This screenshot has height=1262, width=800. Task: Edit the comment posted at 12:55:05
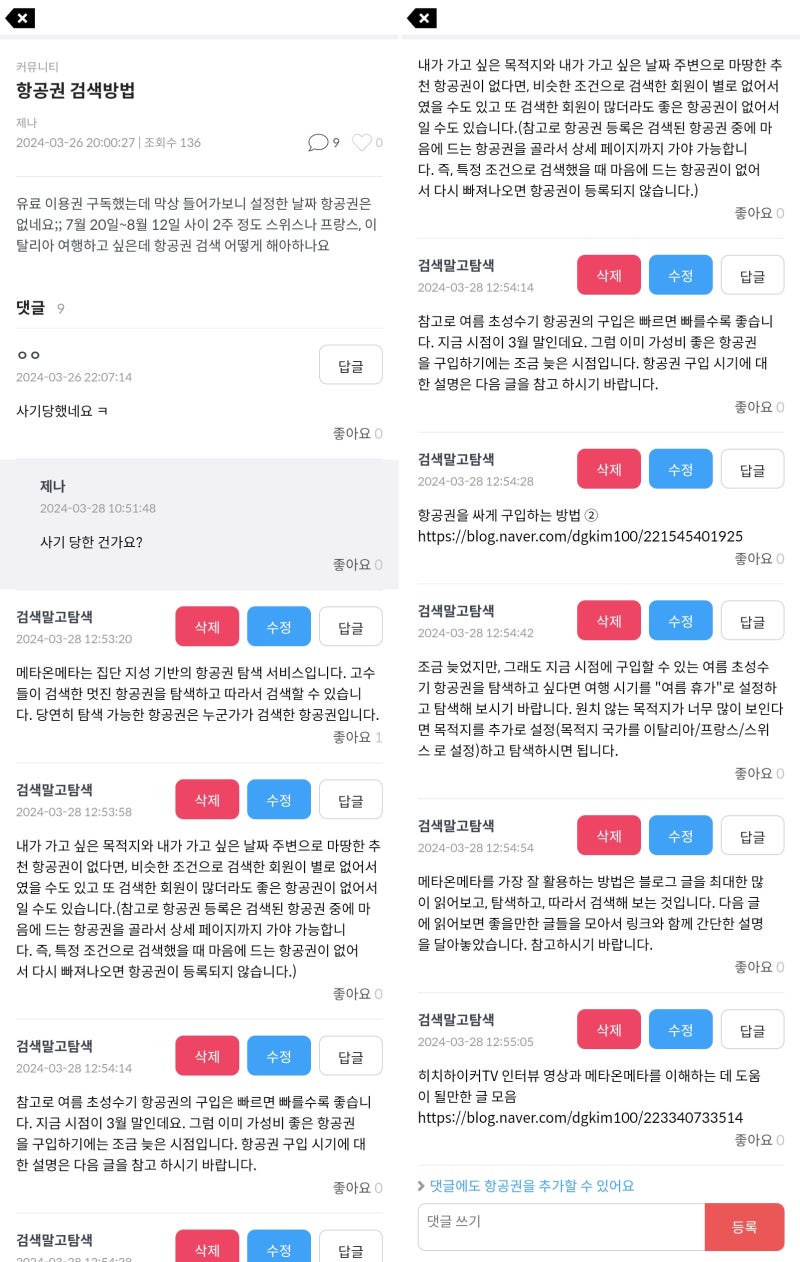[x=681, y=1029]
